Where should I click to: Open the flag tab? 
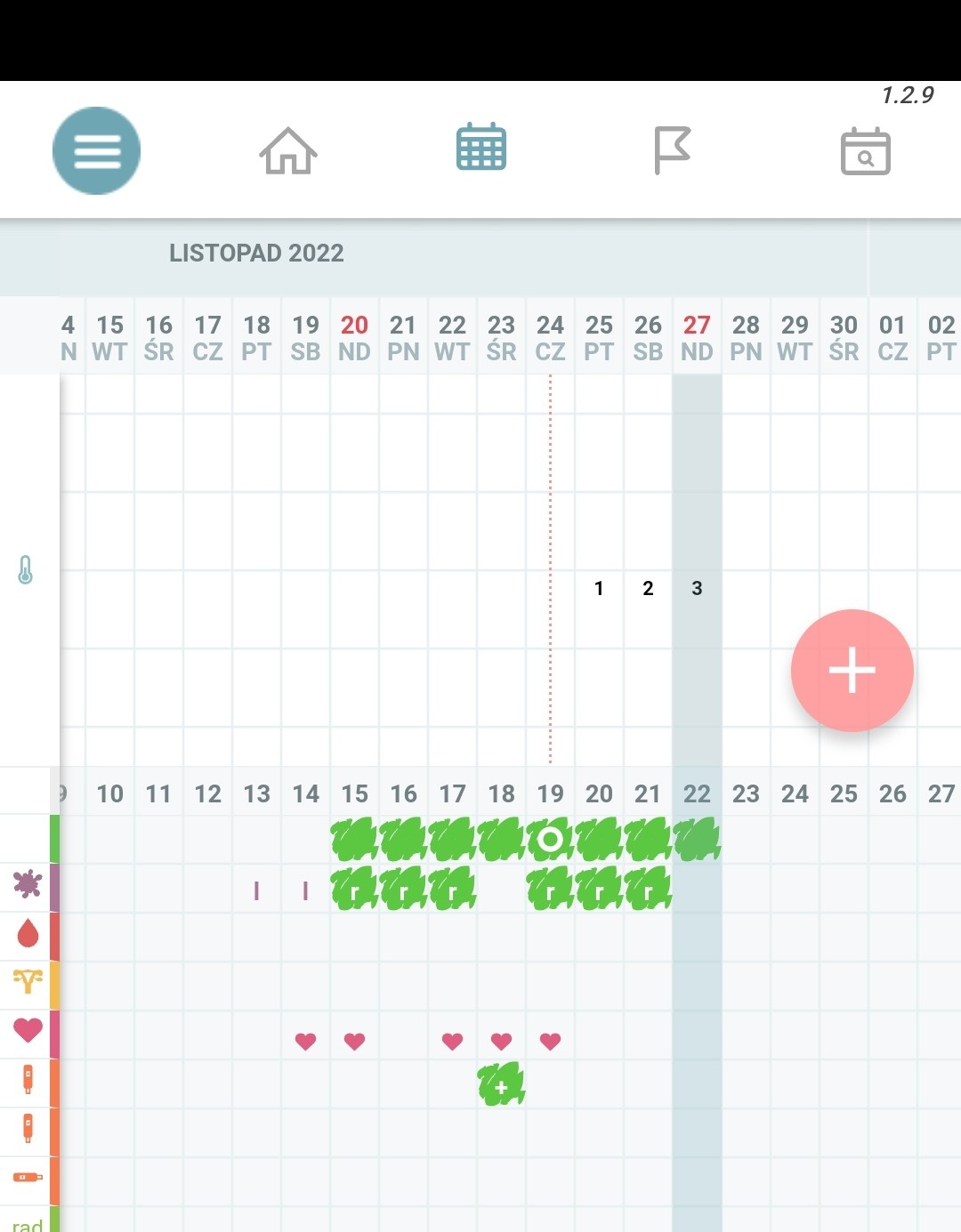[672, 150]
